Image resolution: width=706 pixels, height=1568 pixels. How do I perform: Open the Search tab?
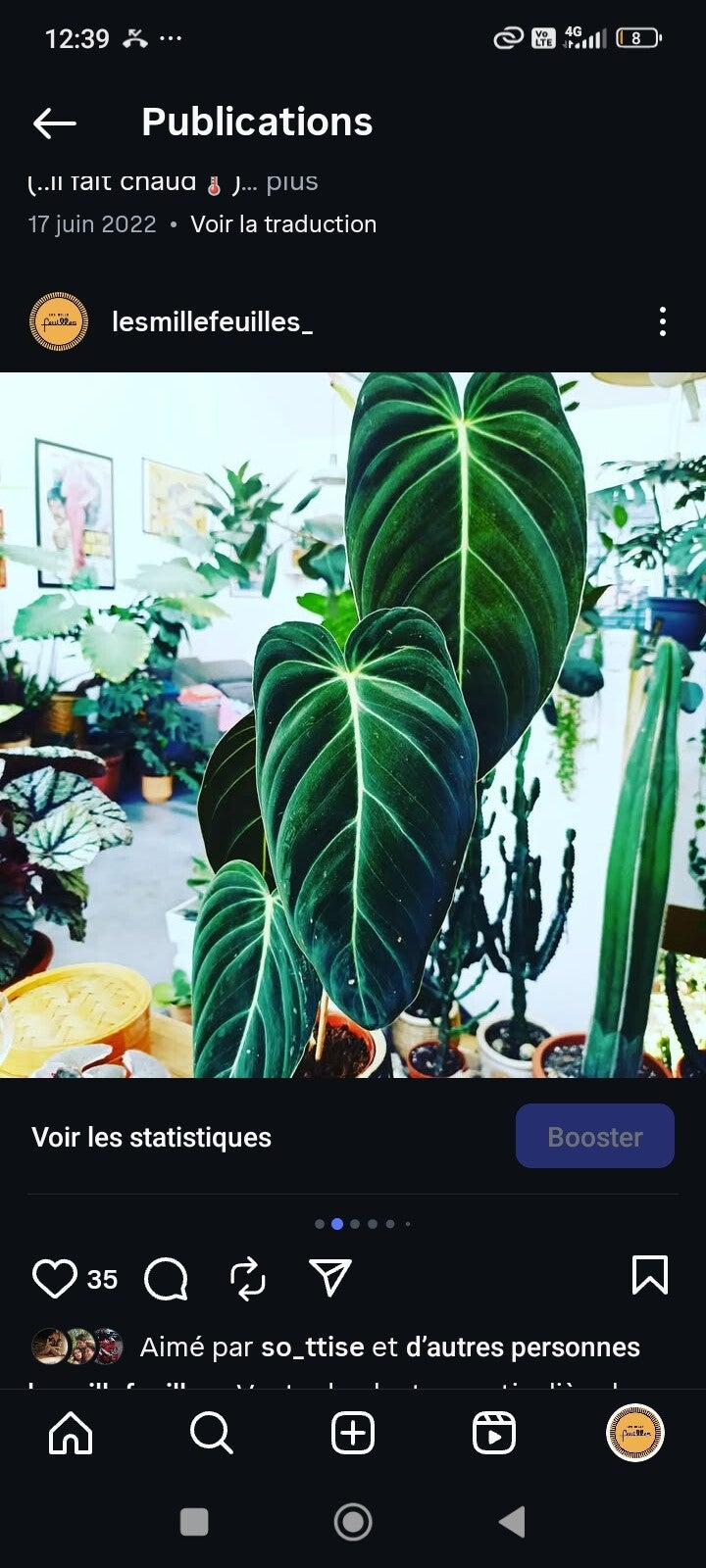coord(211,1434)
